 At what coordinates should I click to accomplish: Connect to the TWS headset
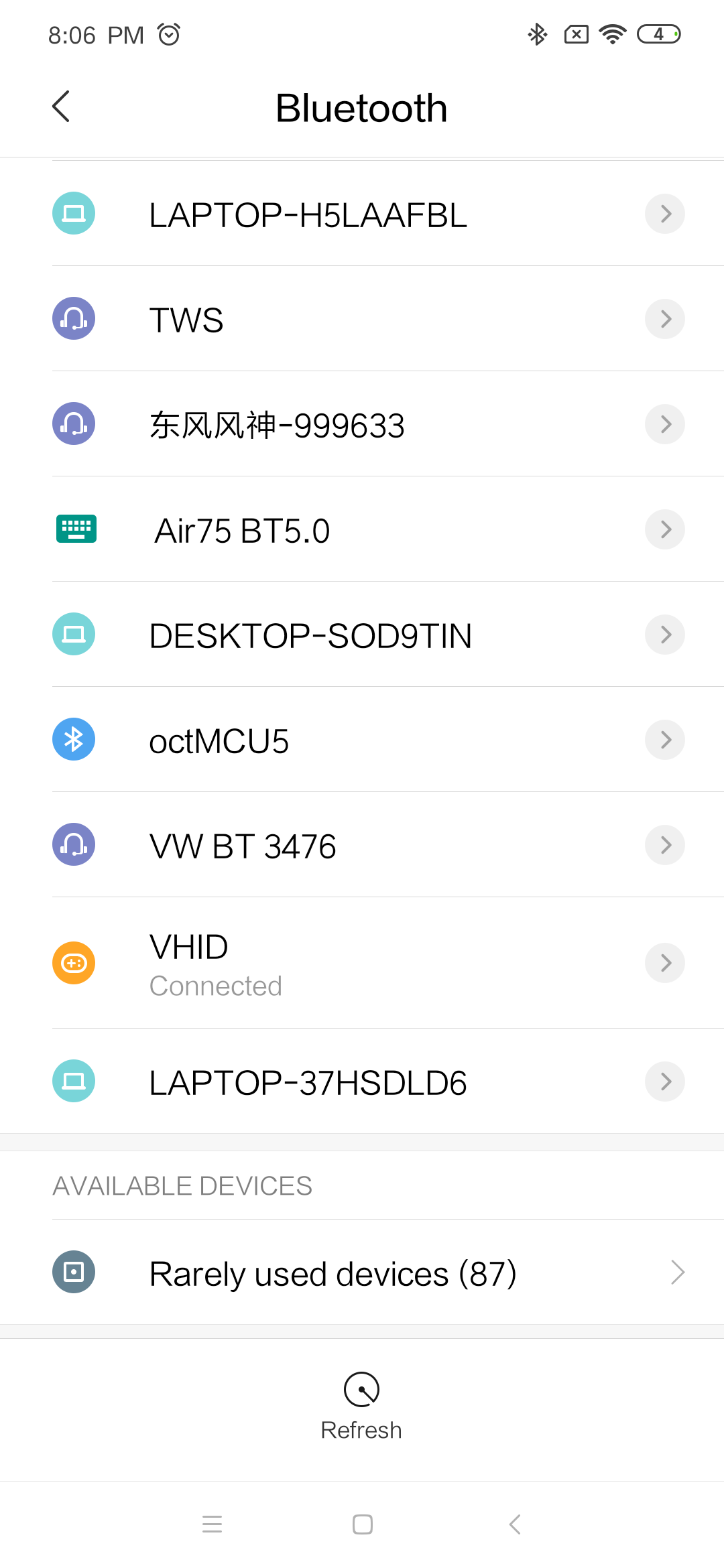pyautogui.click(x=186, y=320)
